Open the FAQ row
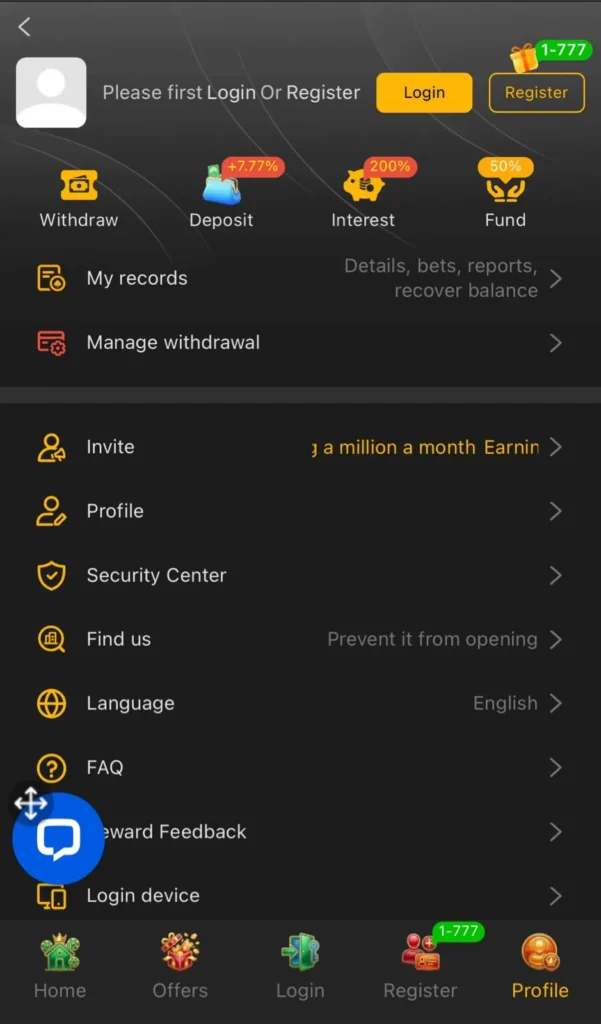The height and width of the screenshot is (1024, 601). (300, 767)
